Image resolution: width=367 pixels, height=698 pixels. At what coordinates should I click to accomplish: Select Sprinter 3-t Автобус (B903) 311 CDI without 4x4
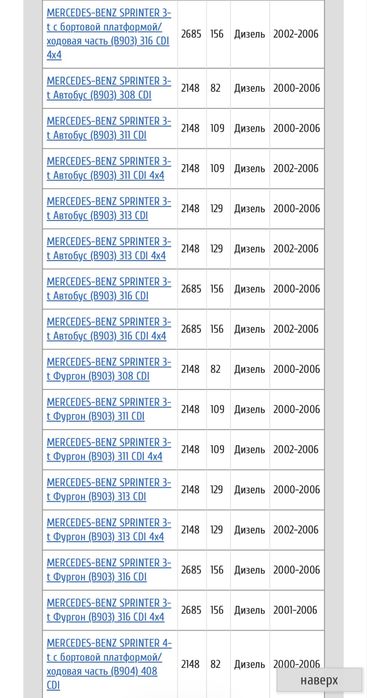click(109, 128)
